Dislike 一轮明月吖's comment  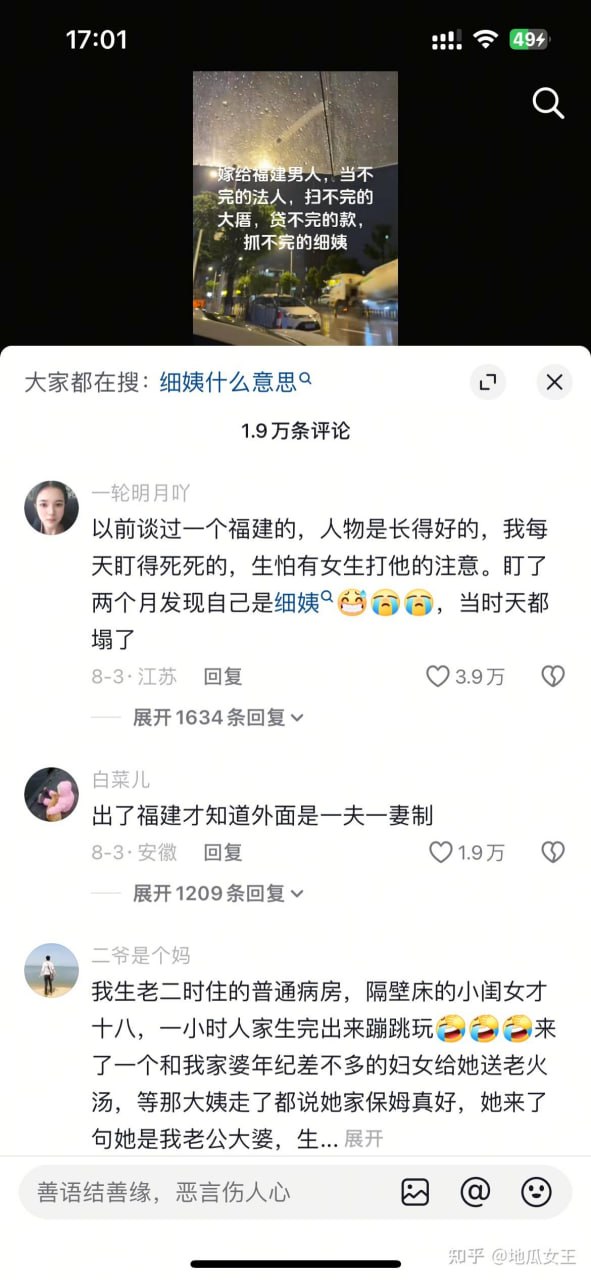(x=553, y=677)
